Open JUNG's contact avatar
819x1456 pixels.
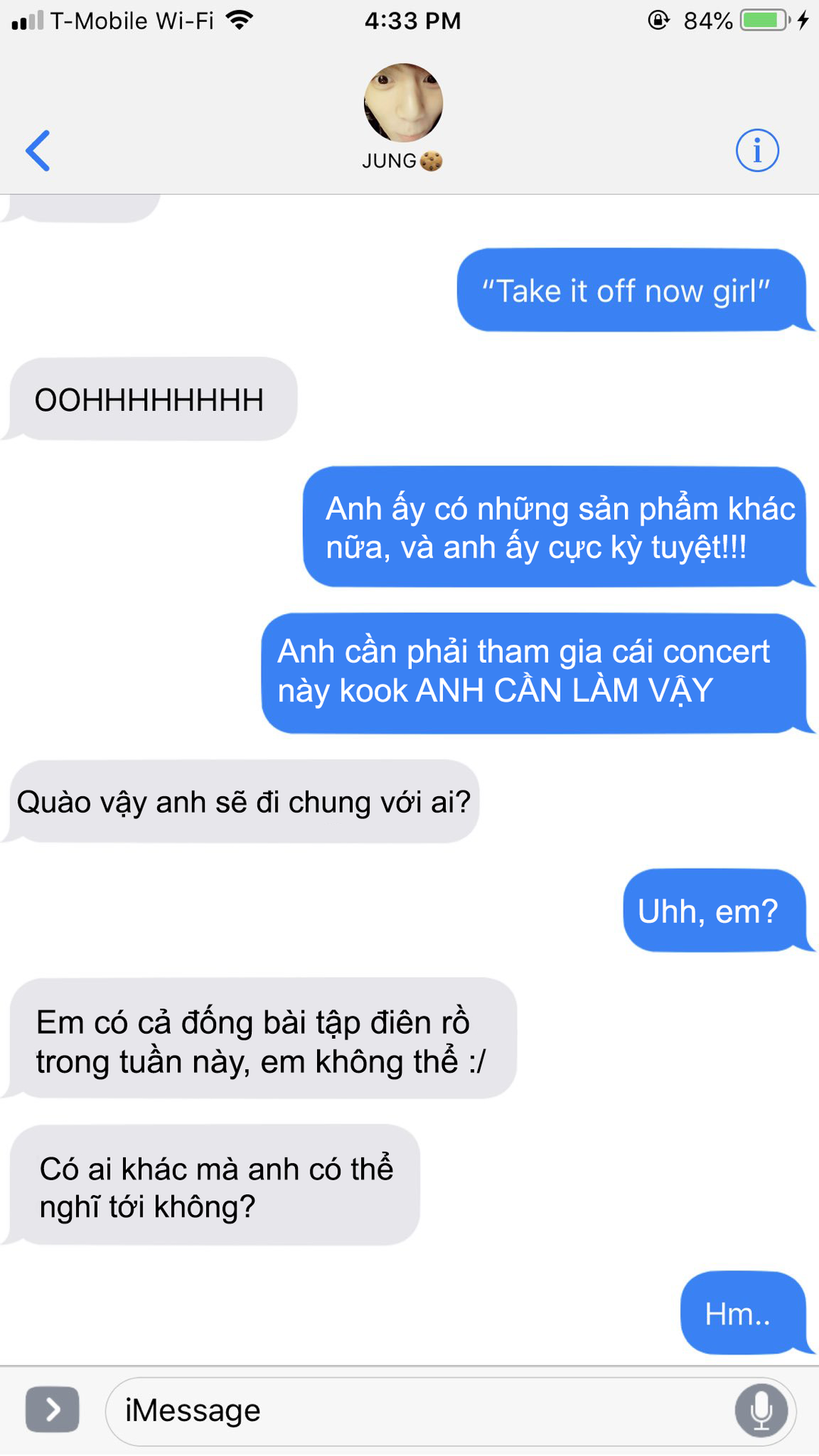point(403,103)
